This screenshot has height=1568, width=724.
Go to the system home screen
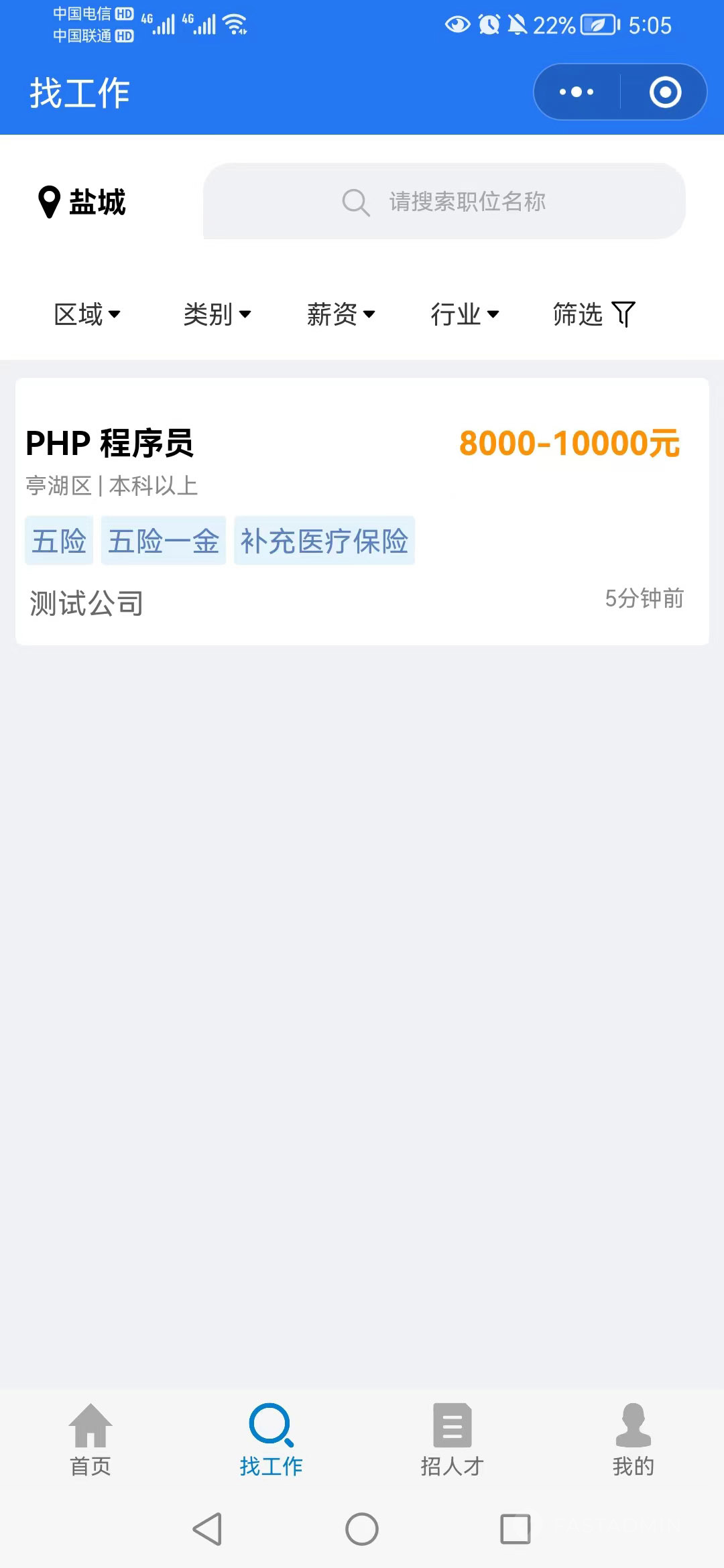click(x=362, y=1529)
